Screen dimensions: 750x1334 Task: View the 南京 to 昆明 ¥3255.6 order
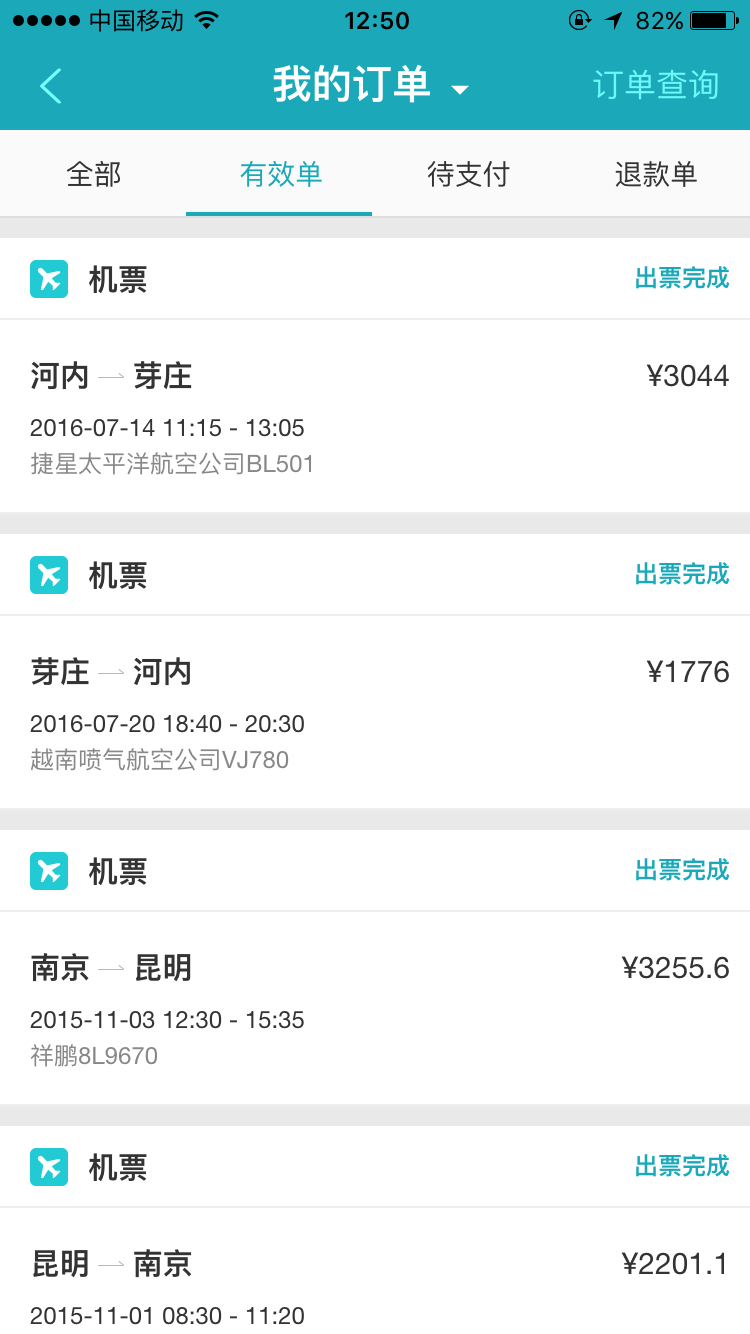click(x=375, y=1008)
